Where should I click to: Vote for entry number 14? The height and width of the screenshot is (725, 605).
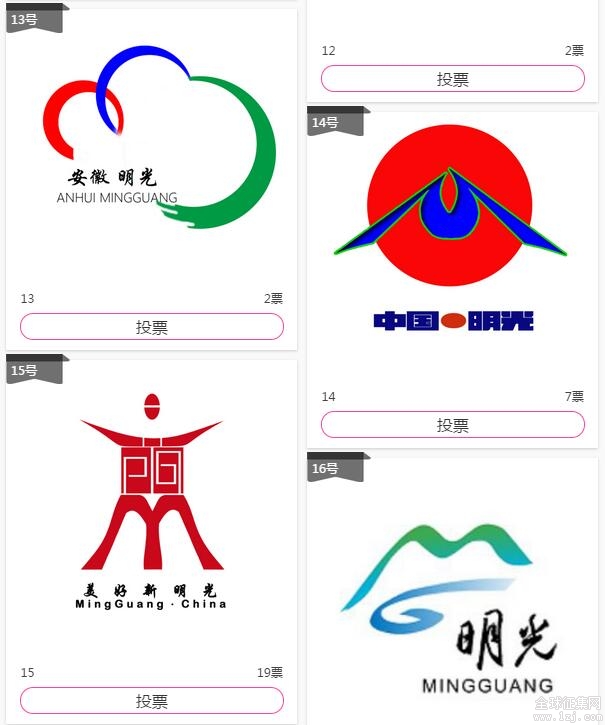coord(452,425)
